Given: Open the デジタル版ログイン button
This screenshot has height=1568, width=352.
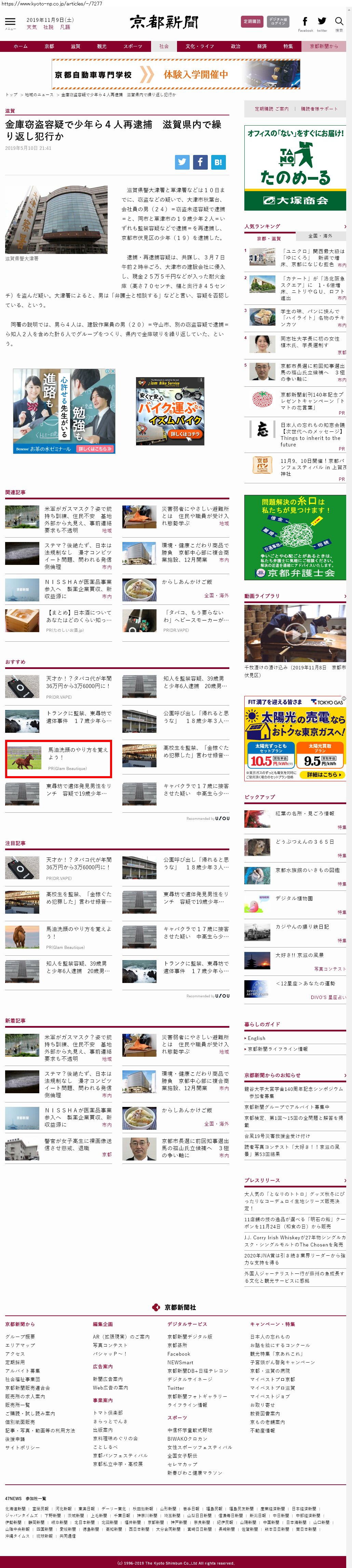Looking at the screenshot, I should [x=278, y=21].
